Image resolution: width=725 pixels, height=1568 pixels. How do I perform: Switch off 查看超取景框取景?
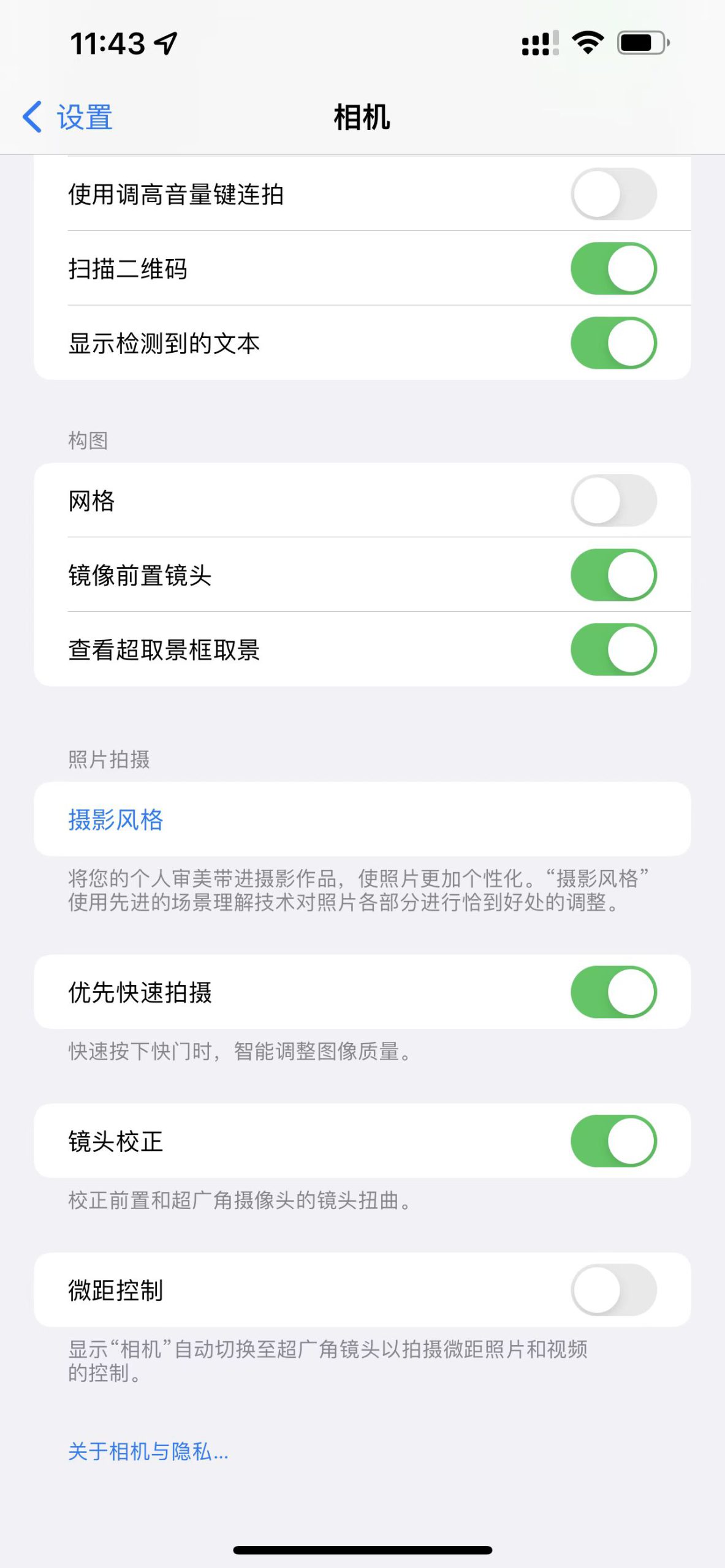click(x=613, y=649)
